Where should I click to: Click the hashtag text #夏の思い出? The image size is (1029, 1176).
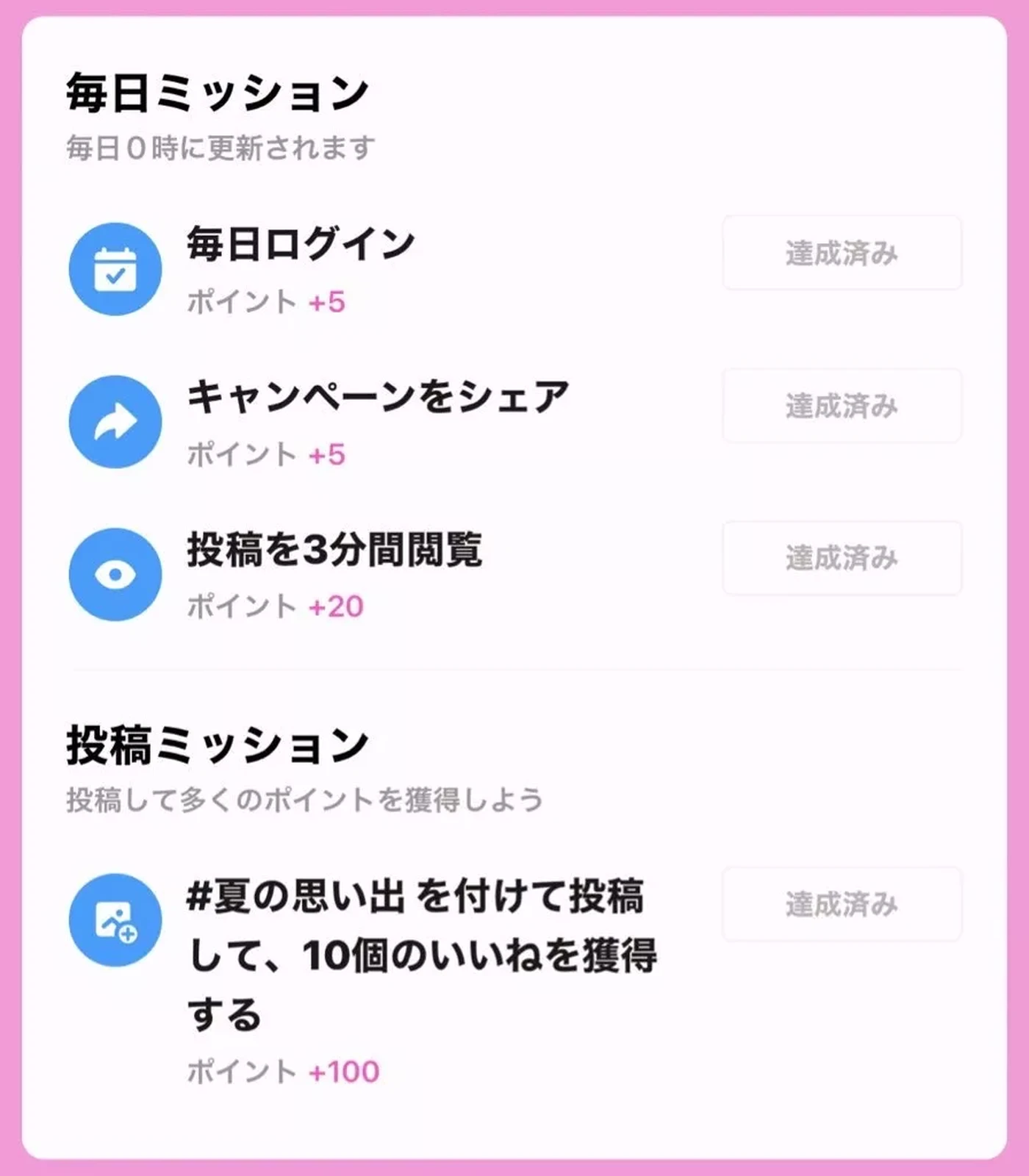coord(295,897)
